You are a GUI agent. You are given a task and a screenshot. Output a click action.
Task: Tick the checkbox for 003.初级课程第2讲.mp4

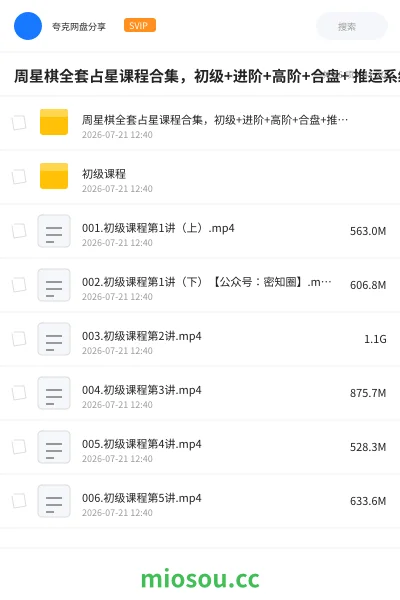[19, 339]
